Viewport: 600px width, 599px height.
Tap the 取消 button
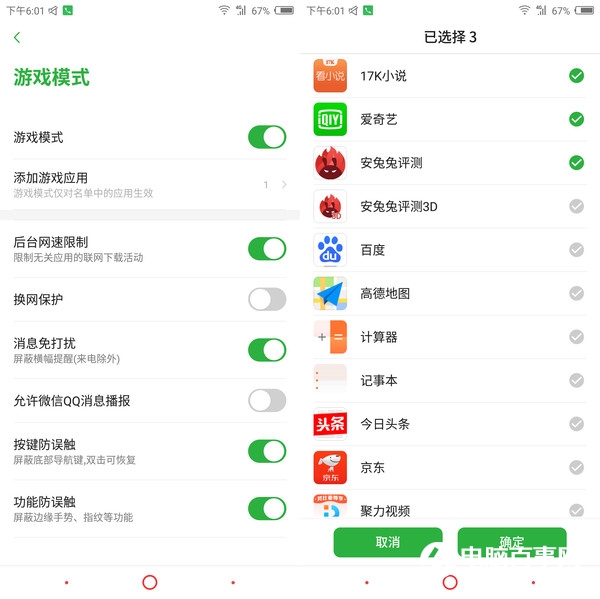pyautogui.click(x=388, y=542)
